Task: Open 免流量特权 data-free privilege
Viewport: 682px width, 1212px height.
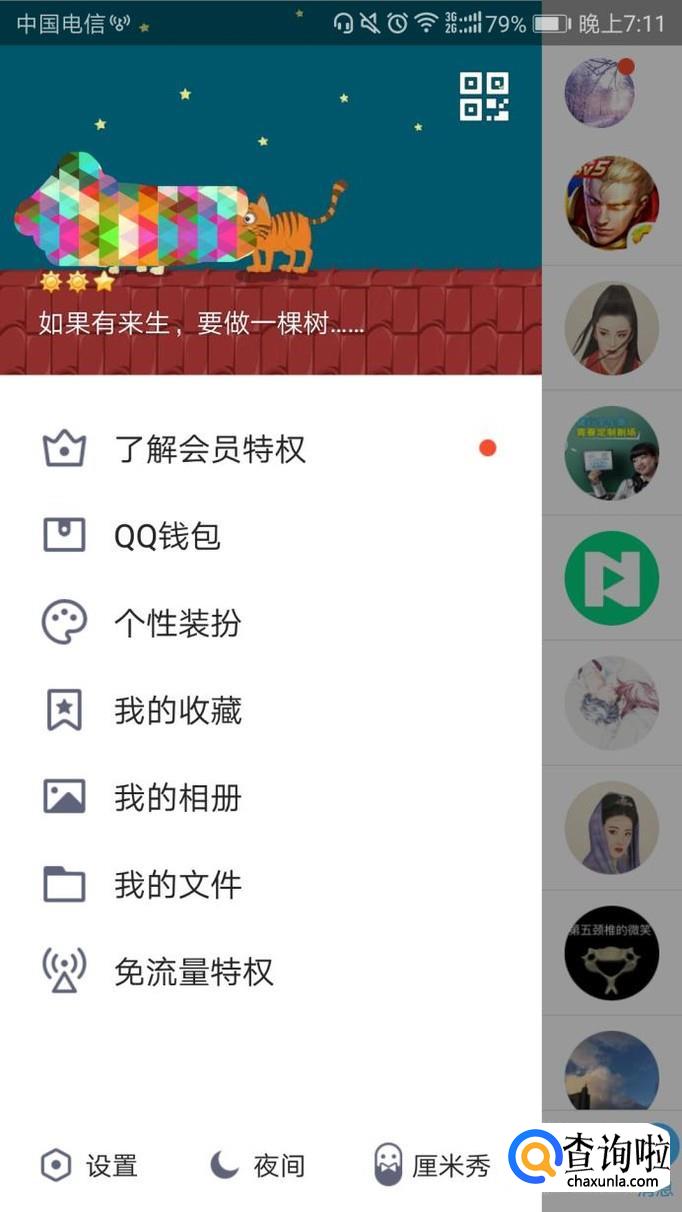Action: click(193, 972)
